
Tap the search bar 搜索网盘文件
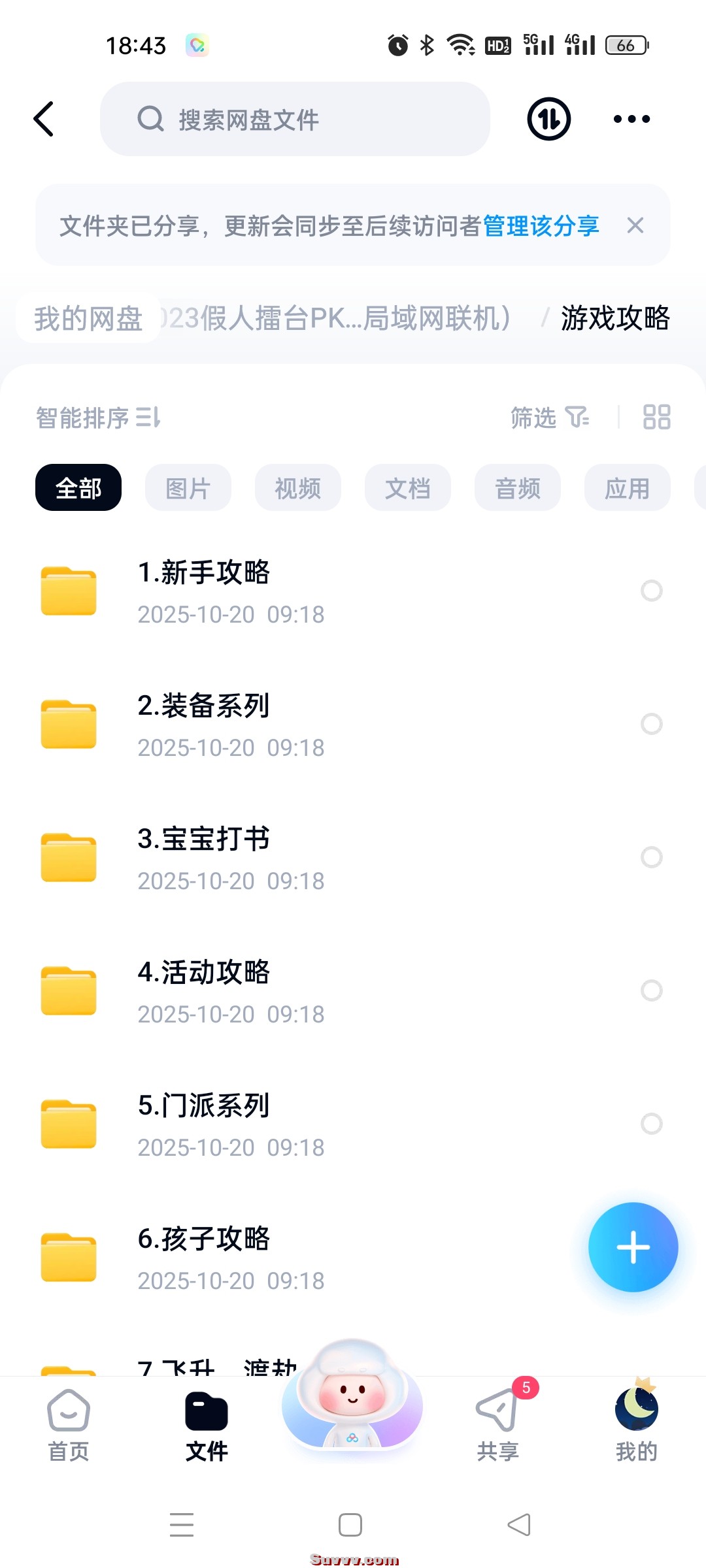[x=294, y=119]
